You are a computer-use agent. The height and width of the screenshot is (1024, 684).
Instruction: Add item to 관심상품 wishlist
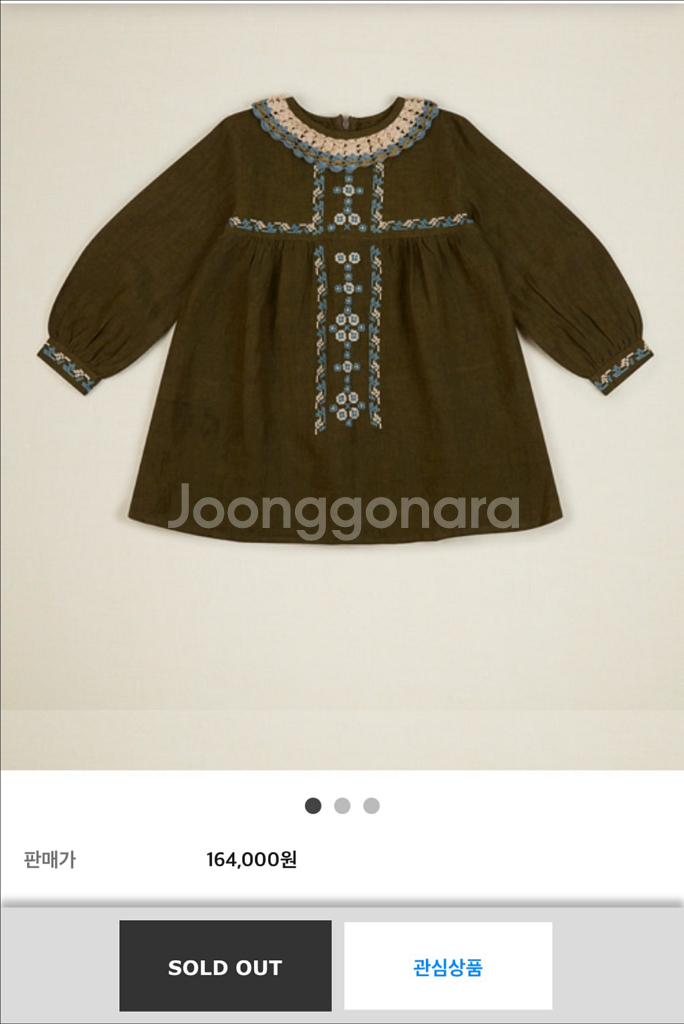tap(448, 966)
